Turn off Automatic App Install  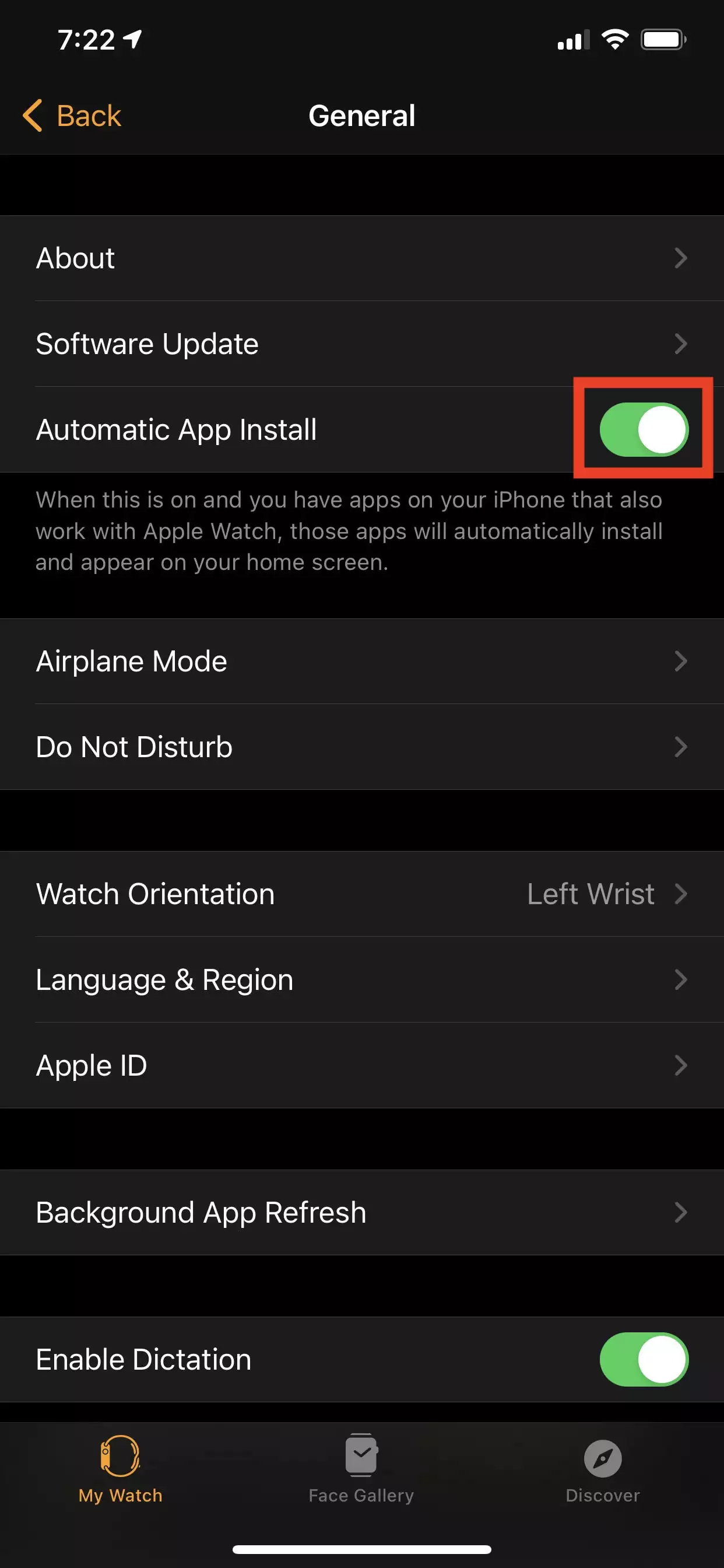643,429
